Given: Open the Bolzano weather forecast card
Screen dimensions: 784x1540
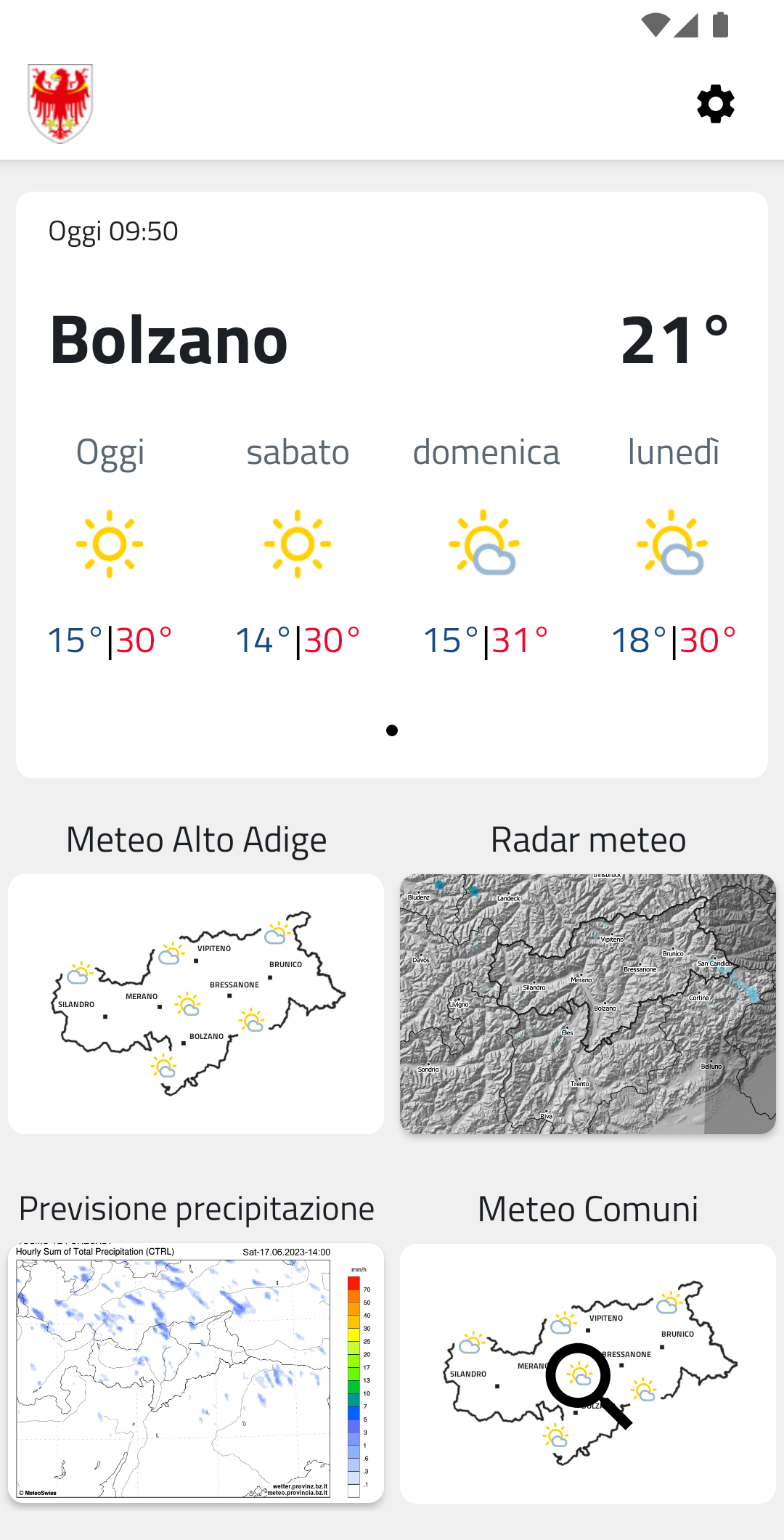Looking at the screenshot, I should click(392, 484).
